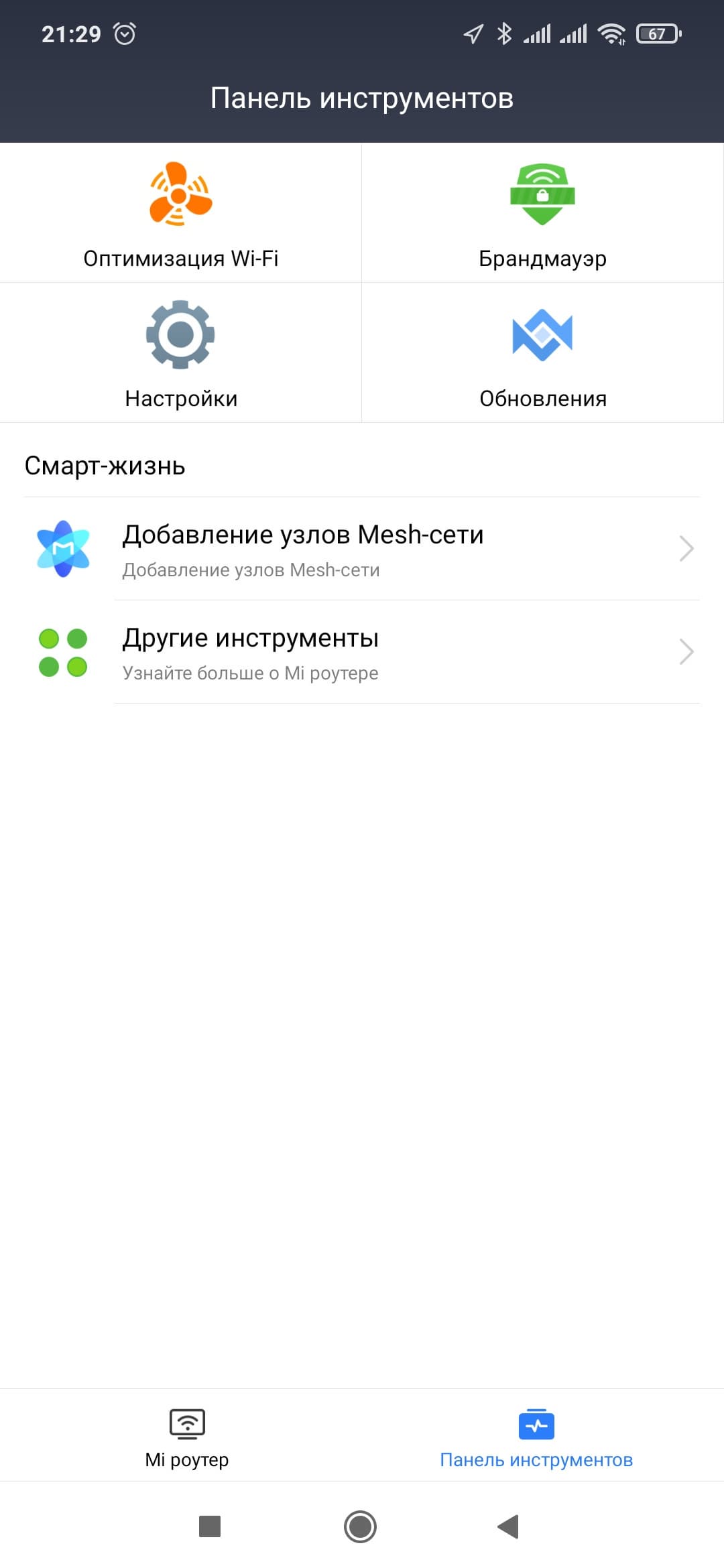Select the Панель инструментов tab

click(536, 1437)
